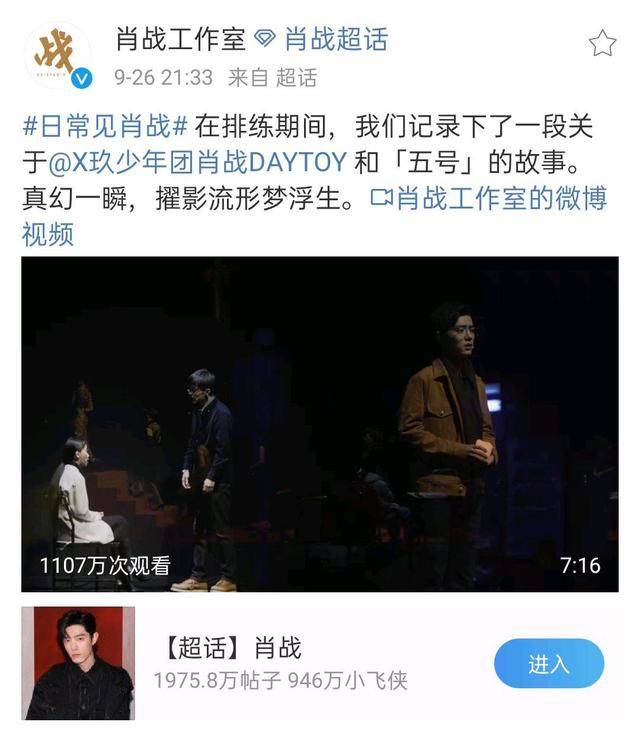Open 肖战工作室 profile avatar

coord(58,55)
